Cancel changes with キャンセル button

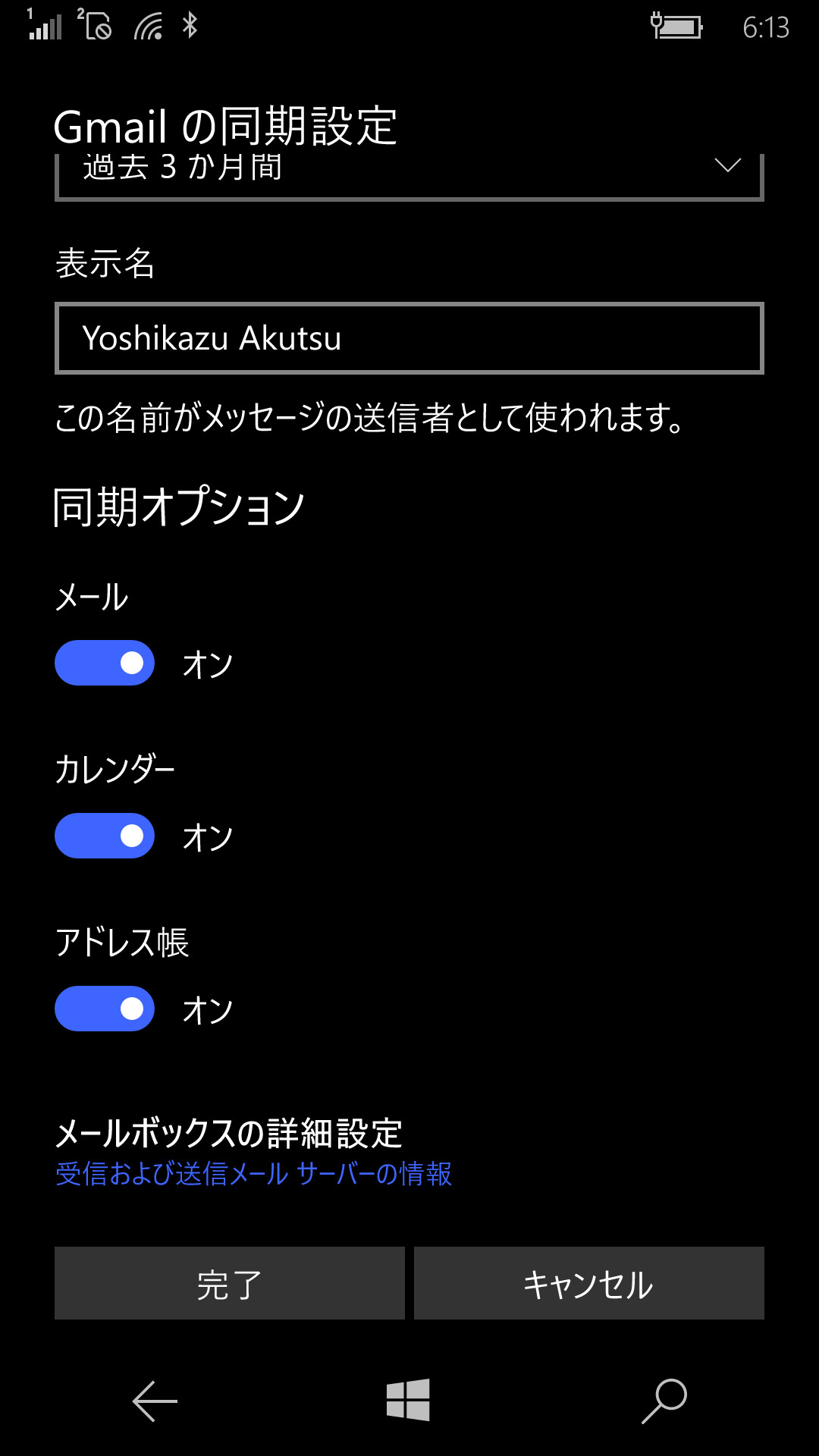(x=588, y=1283)
